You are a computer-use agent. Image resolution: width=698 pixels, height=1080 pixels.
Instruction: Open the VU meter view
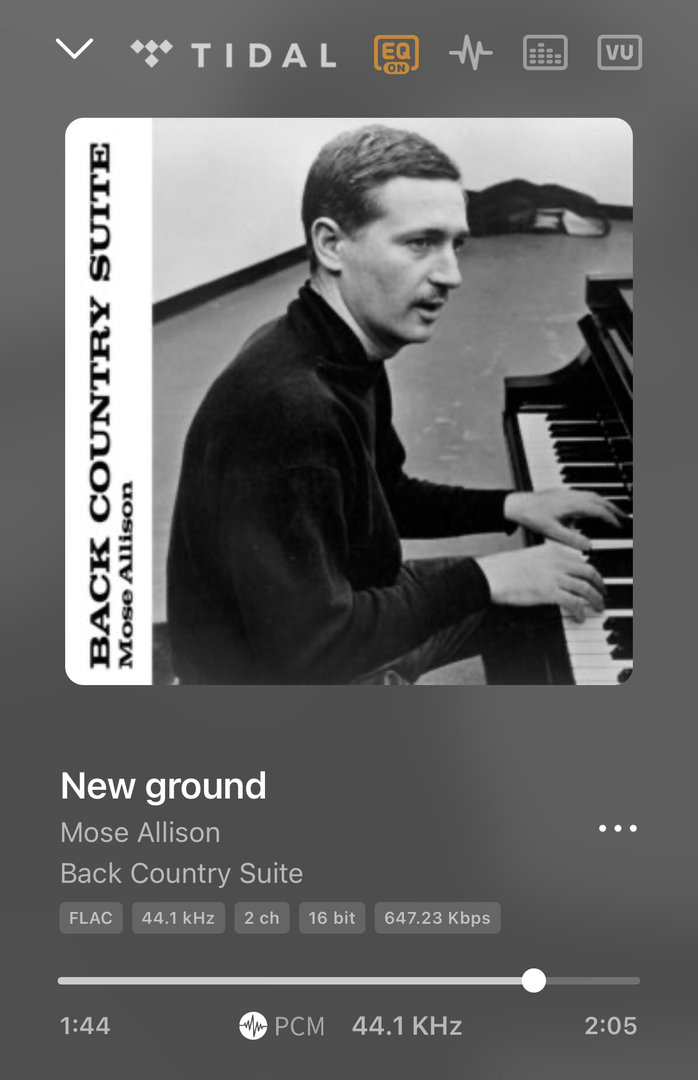coord(619,53)
